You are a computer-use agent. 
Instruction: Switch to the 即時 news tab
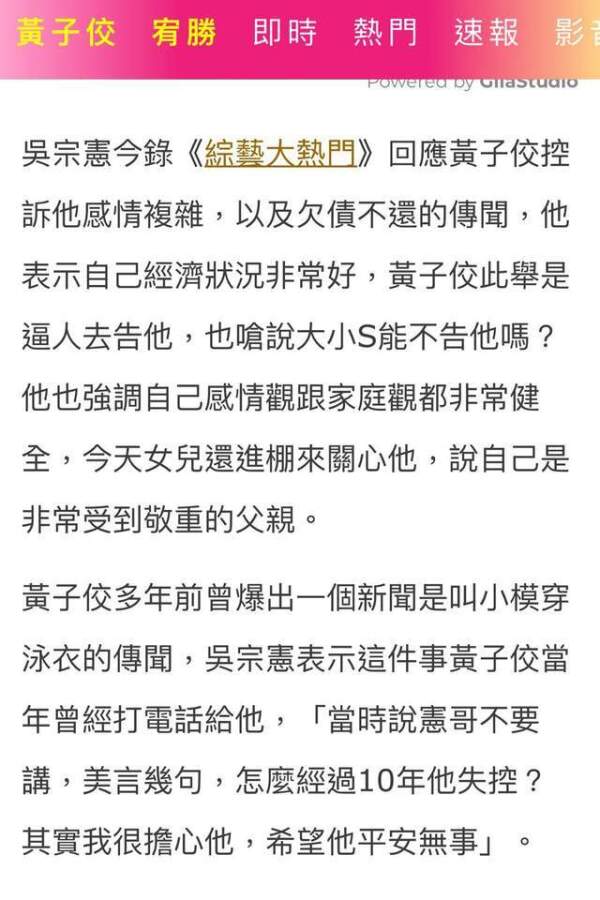pyautogui.click(x=284, y=33)
